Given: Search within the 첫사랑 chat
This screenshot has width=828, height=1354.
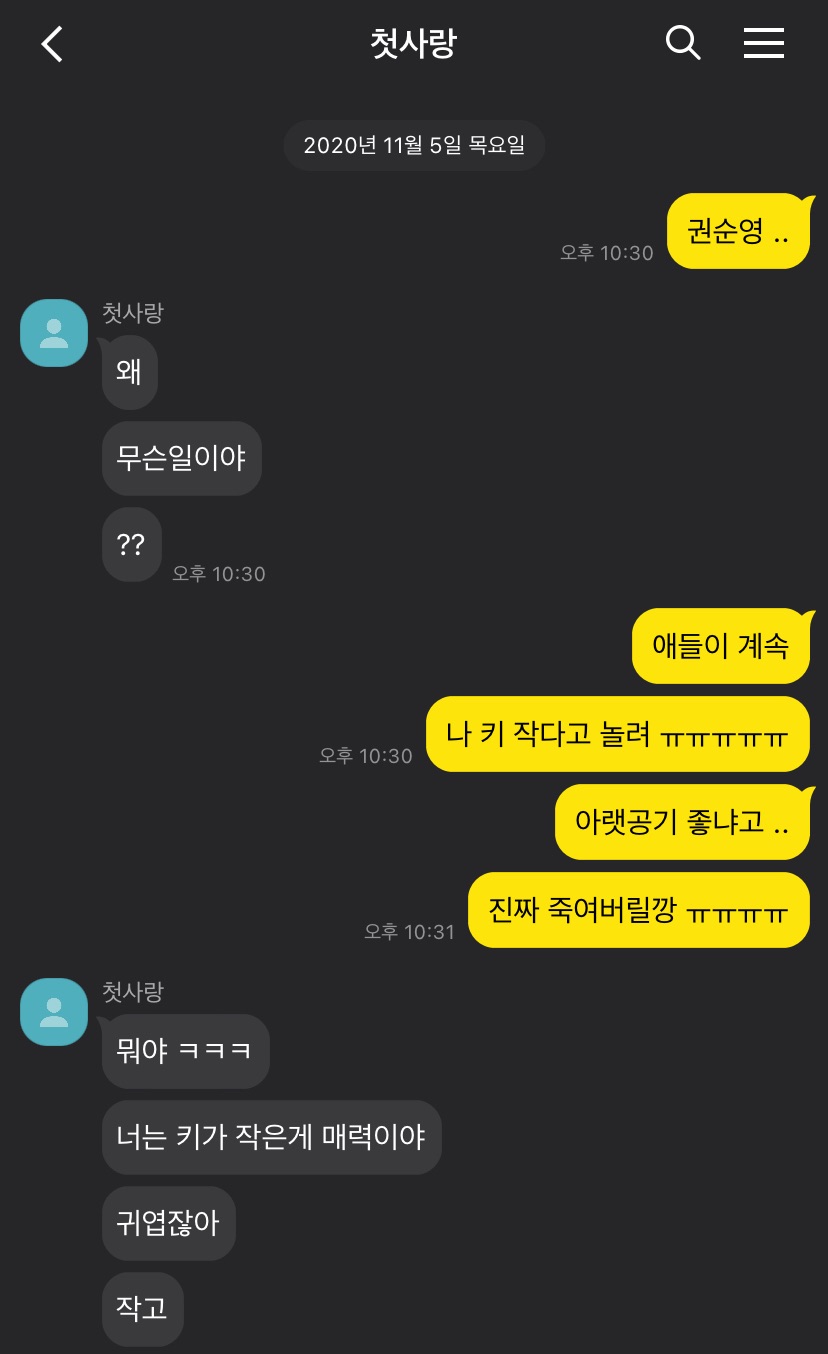Looking at the screenshot, I should (683, 43).
